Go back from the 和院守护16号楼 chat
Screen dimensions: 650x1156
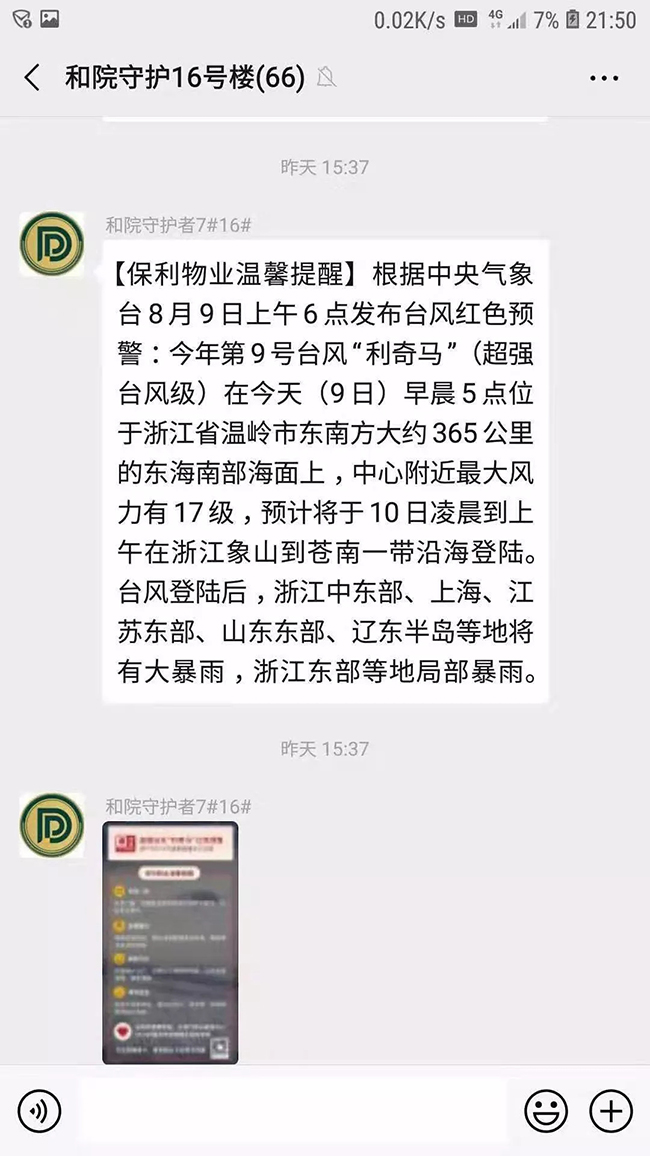(32, 78)
